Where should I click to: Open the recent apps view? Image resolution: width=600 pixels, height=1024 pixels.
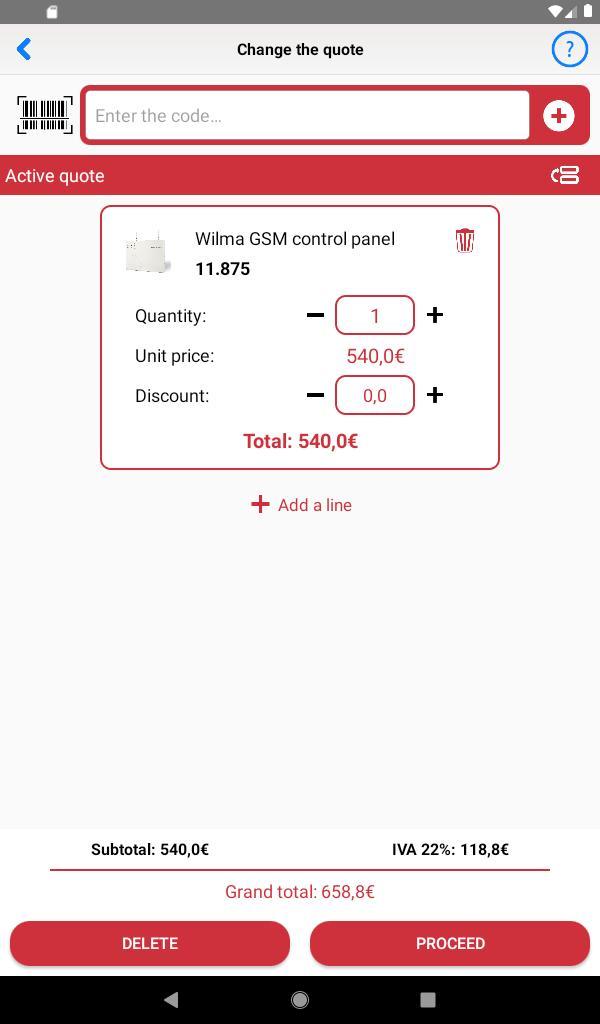click(428, 999)
